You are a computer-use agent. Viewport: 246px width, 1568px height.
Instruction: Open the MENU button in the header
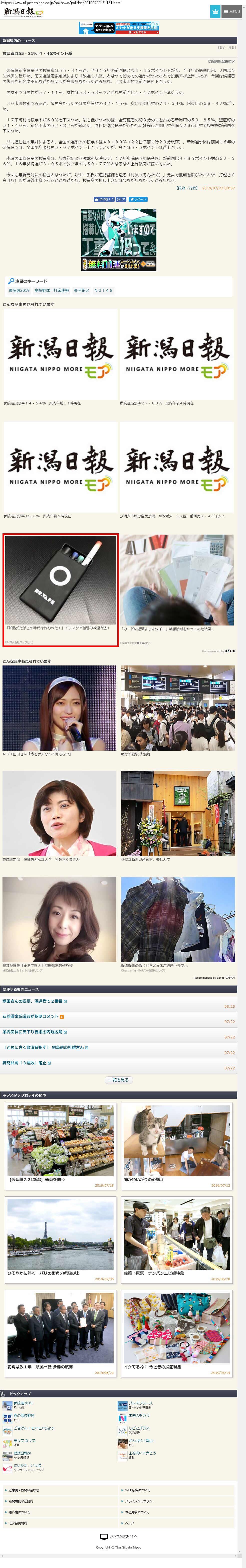(x=231, y=11)
